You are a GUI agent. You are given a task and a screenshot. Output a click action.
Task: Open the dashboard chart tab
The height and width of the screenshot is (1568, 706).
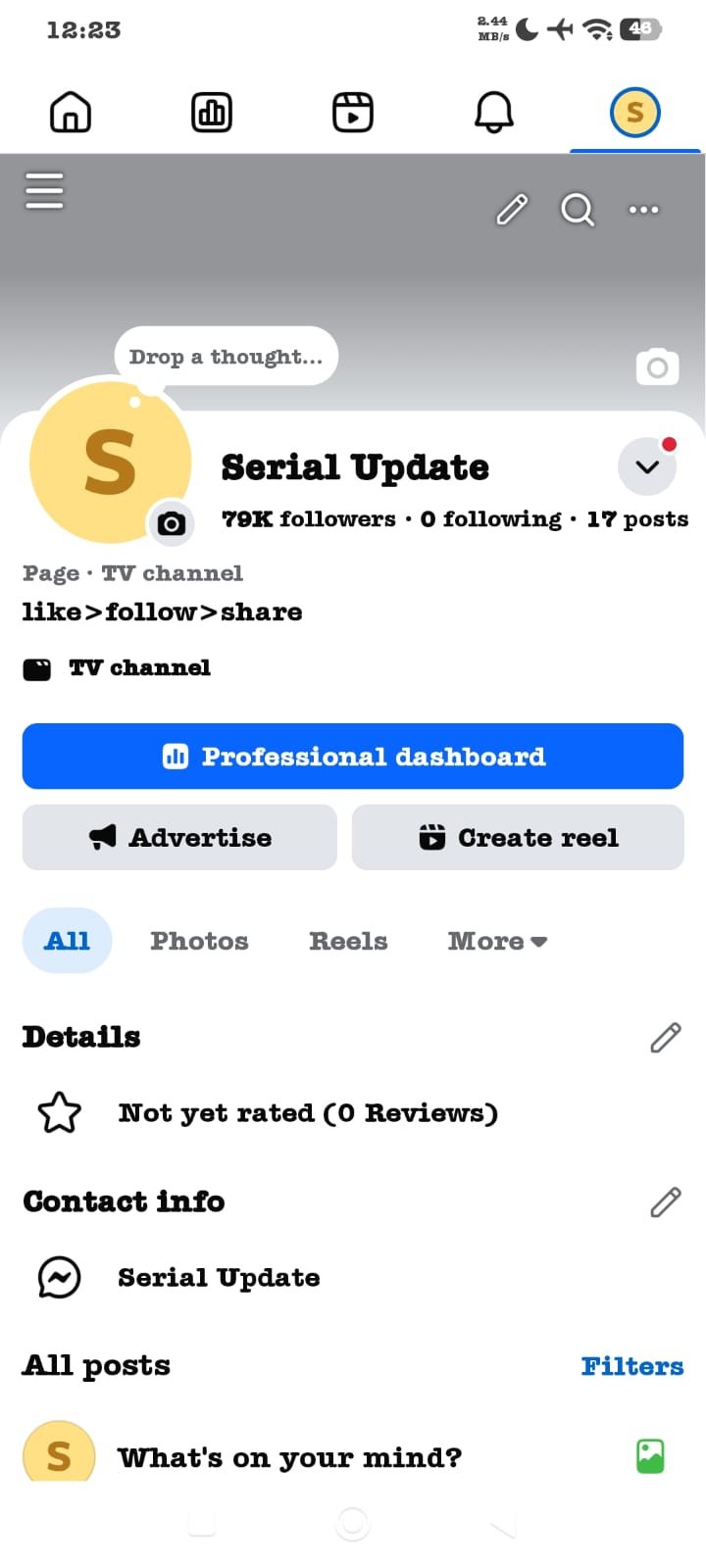212,113
